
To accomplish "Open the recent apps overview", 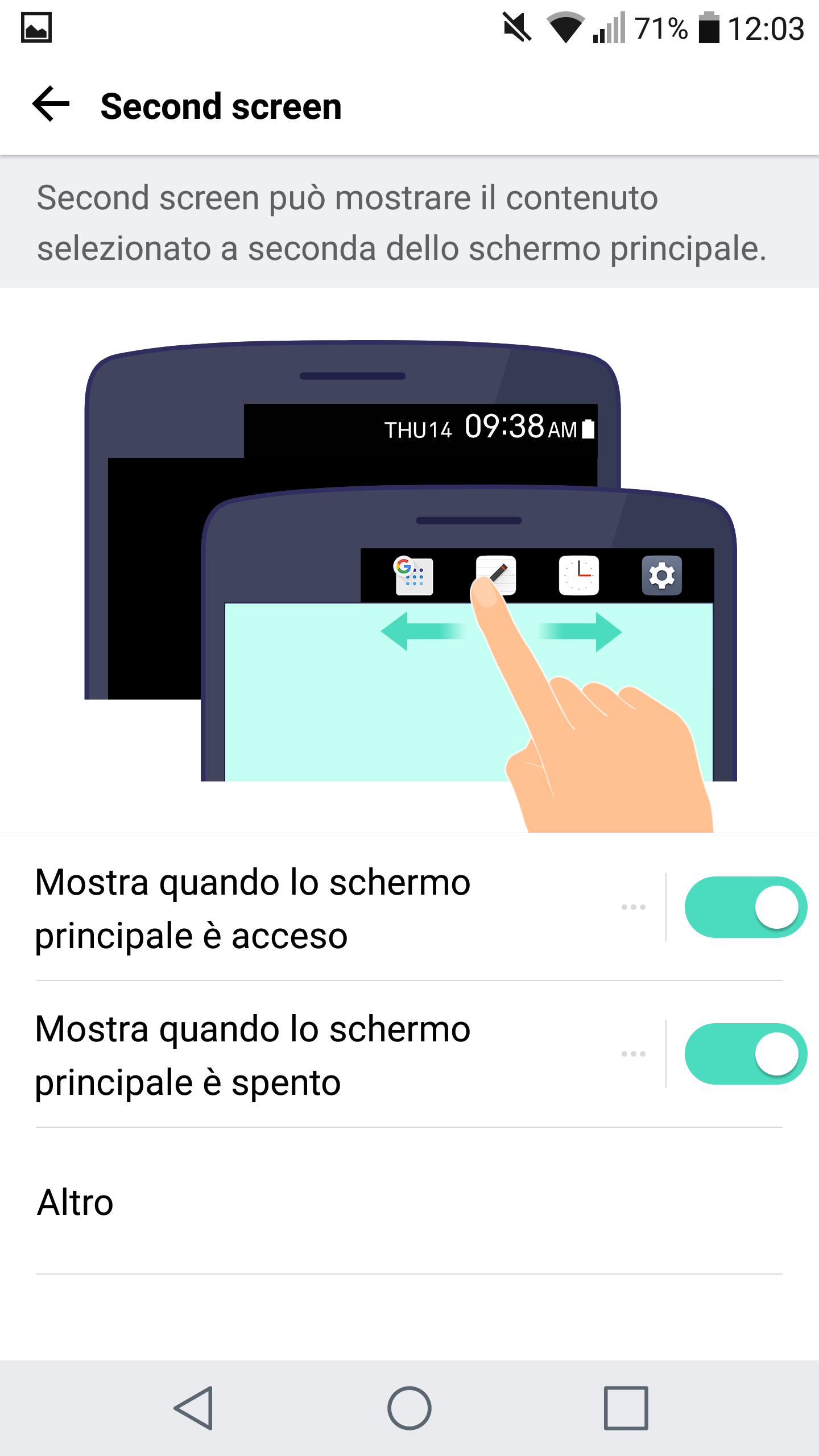I will pyautogui.click(x=626, y=1408).
